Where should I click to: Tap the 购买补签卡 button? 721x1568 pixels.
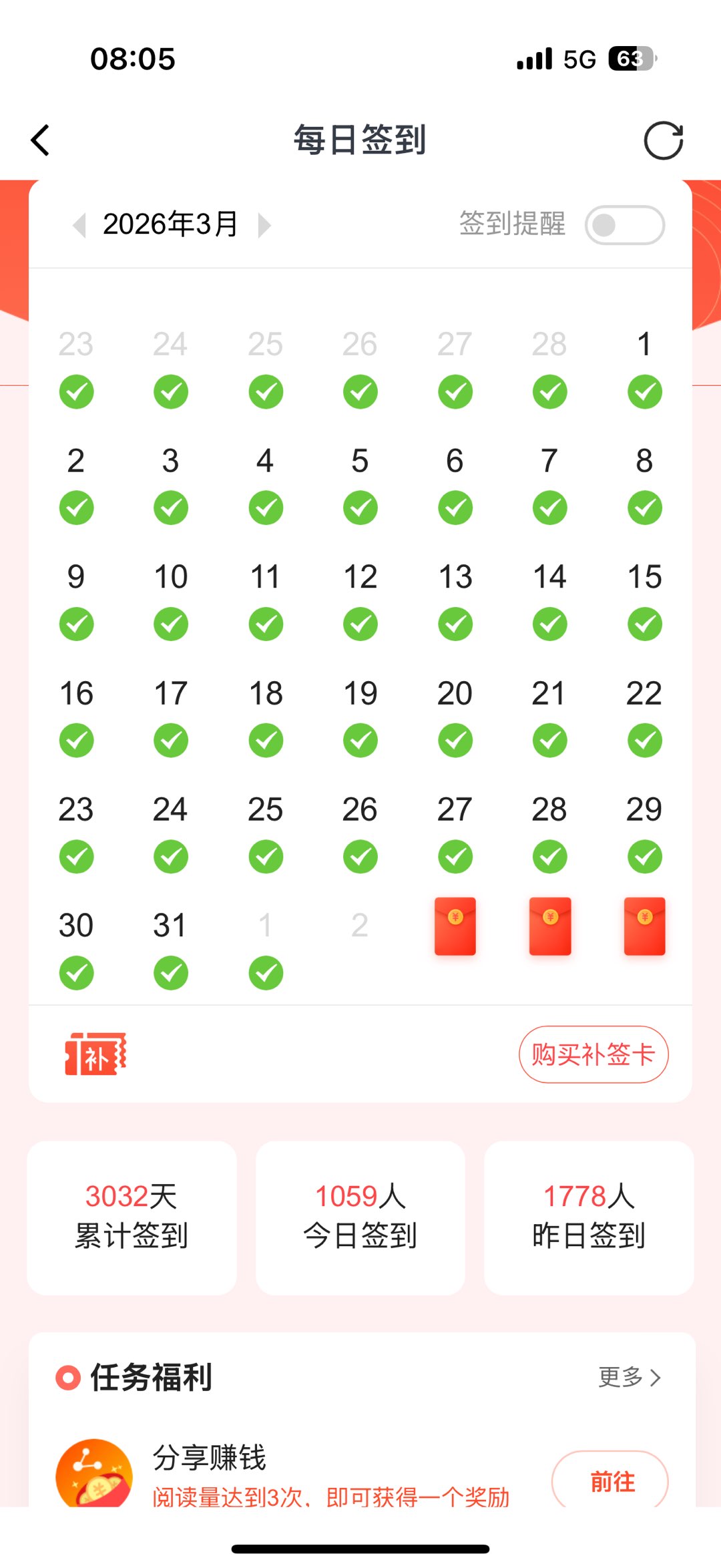[593, 1054]
